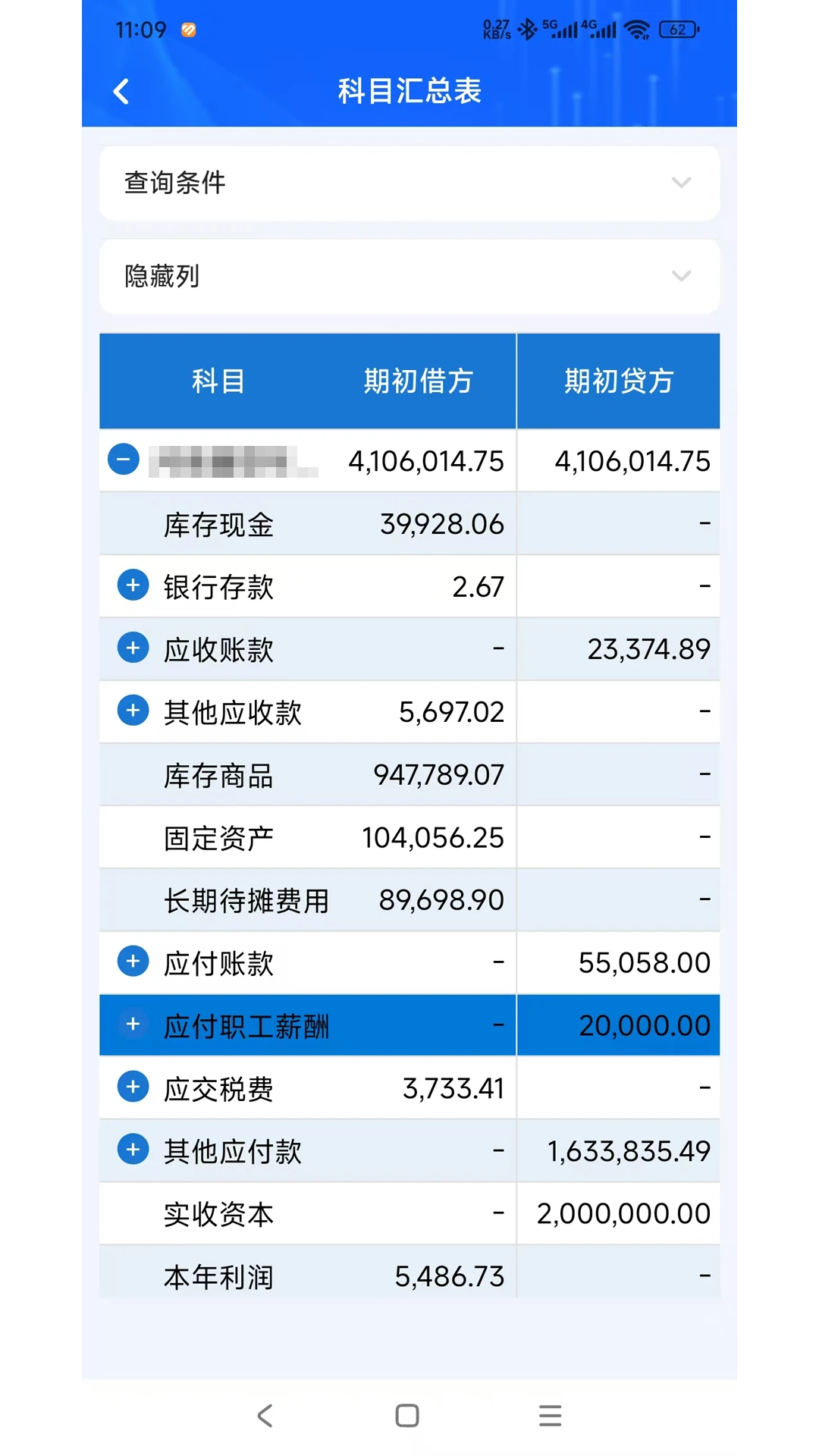
Task: Expand the 其他应收款 account row
Action: tap(132, 711)
